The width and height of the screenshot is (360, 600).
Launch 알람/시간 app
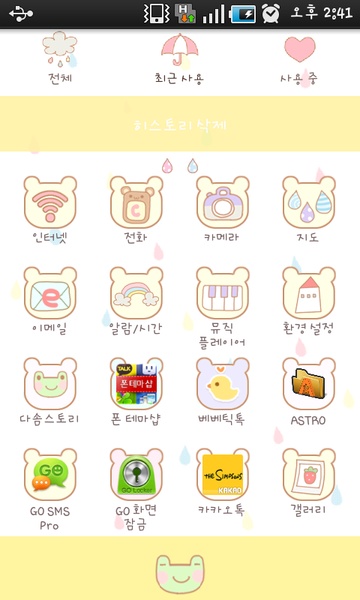click(x=136, y=301)
